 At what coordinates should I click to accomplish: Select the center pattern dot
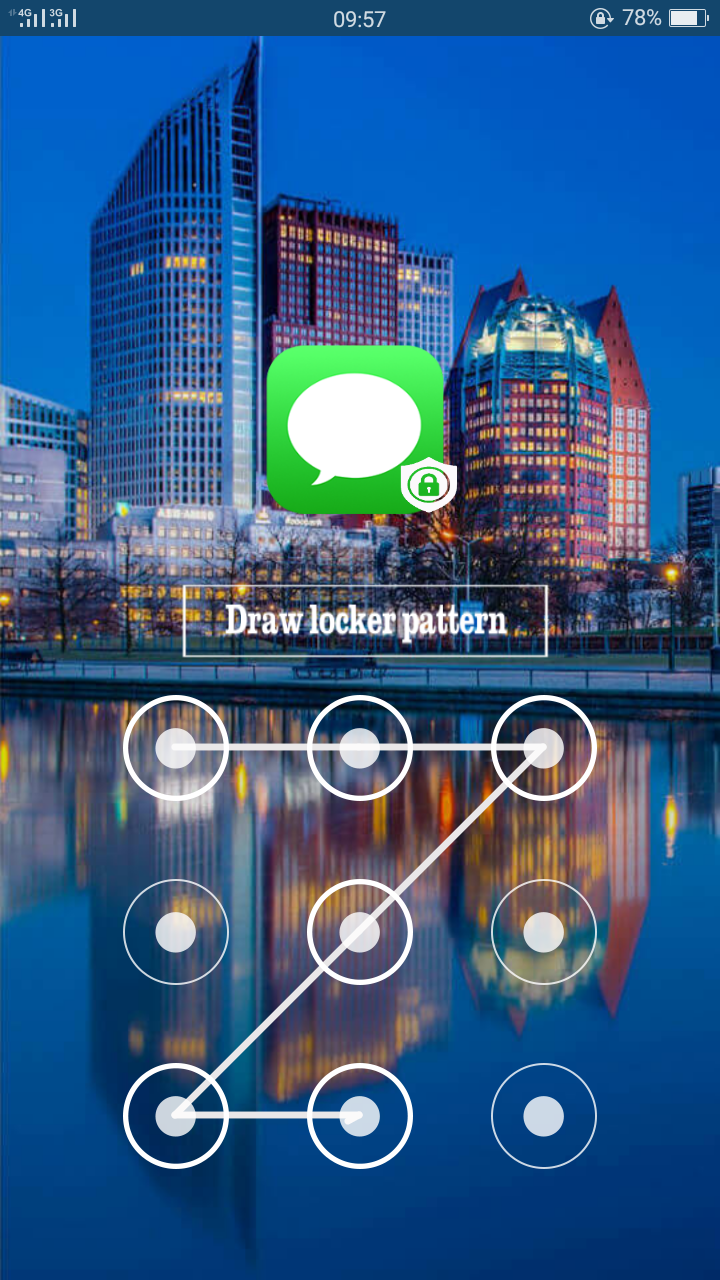tap(360, 931)
